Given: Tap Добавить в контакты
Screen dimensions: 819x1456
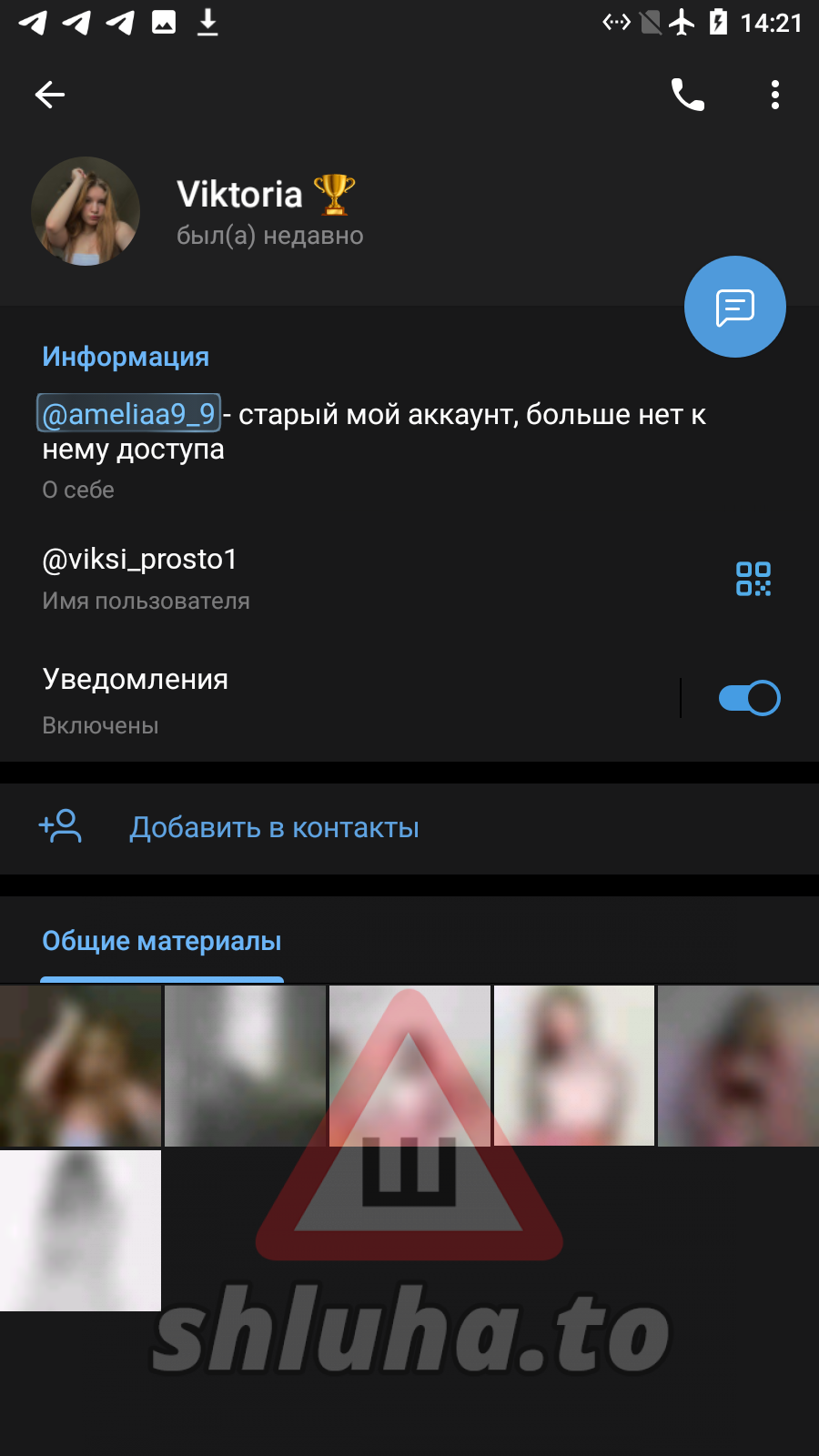Looking at the screenshot, I should click(x=273, y=828).
